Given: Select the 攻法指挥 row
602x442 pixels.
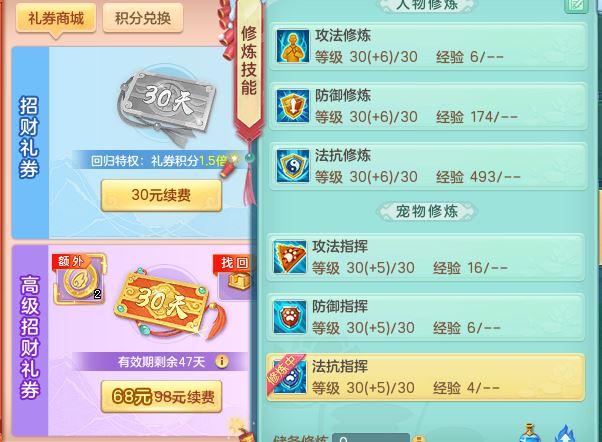Looking at the screenshot, I should click(428, 257).
